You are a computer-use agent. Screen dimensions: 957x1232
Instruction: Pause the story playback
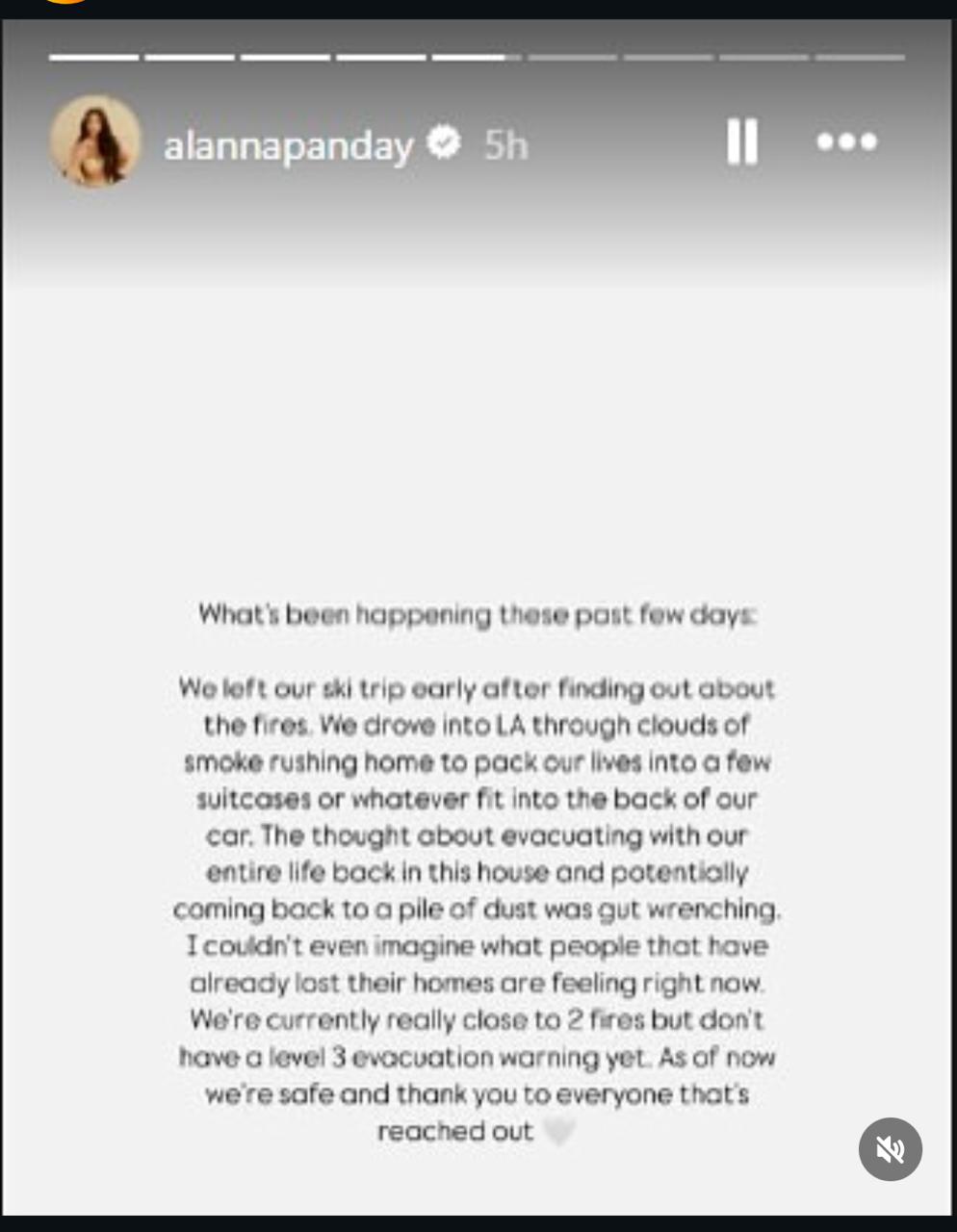tap(741, 142)
